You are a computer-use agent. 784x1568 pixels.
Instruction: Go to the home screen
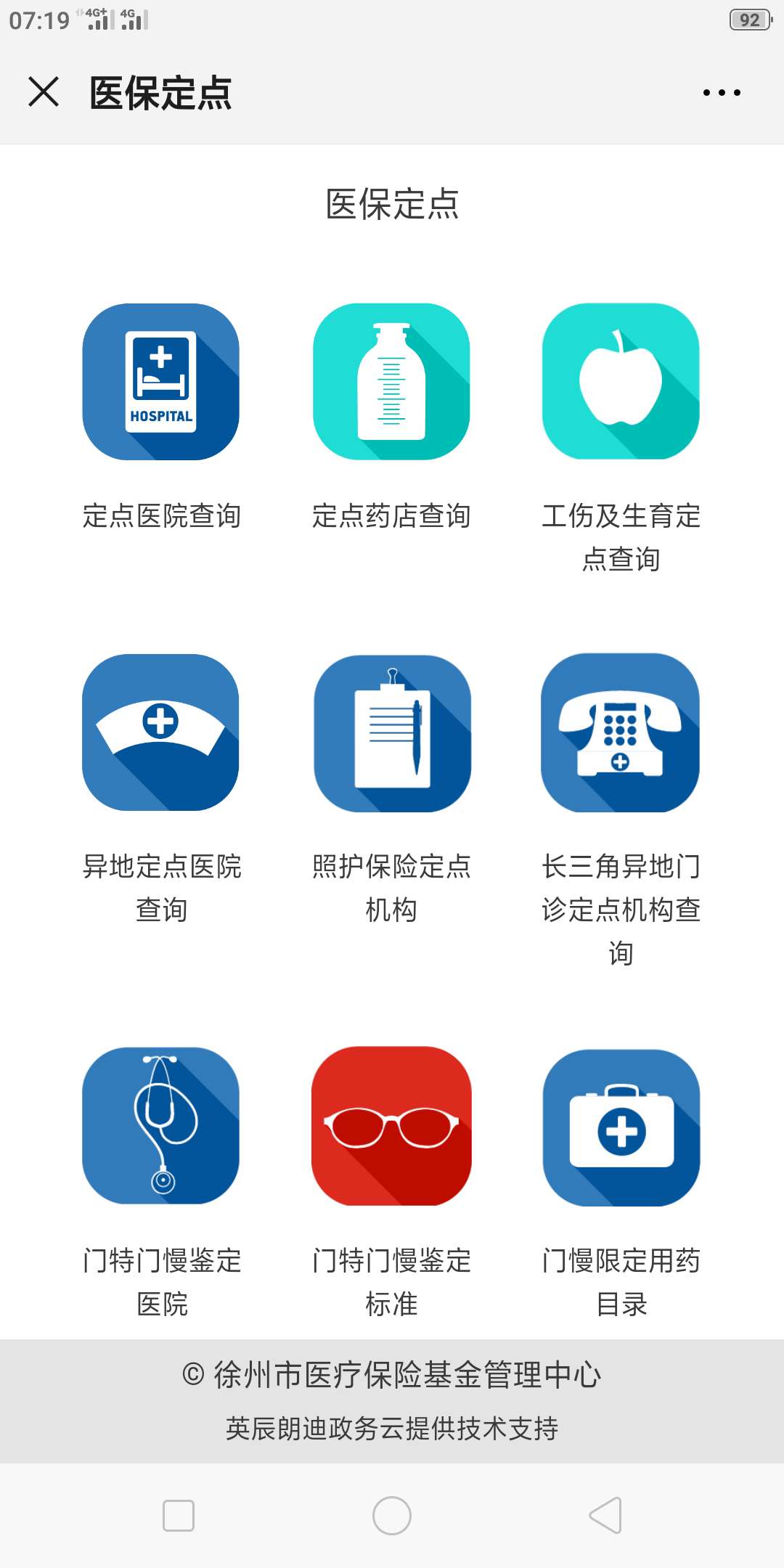(392, 1515)
